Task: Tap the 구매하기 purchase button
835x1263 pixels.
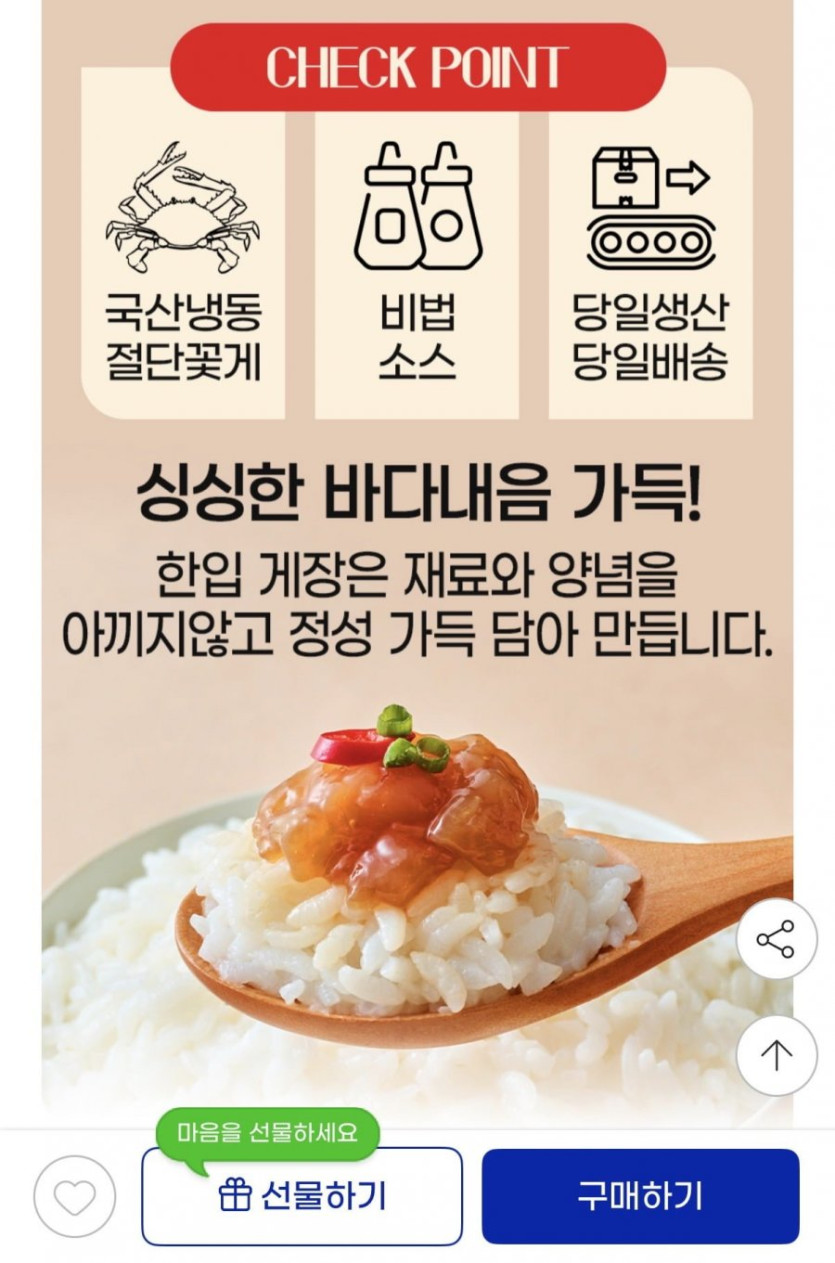Action: coord(640,1196)
